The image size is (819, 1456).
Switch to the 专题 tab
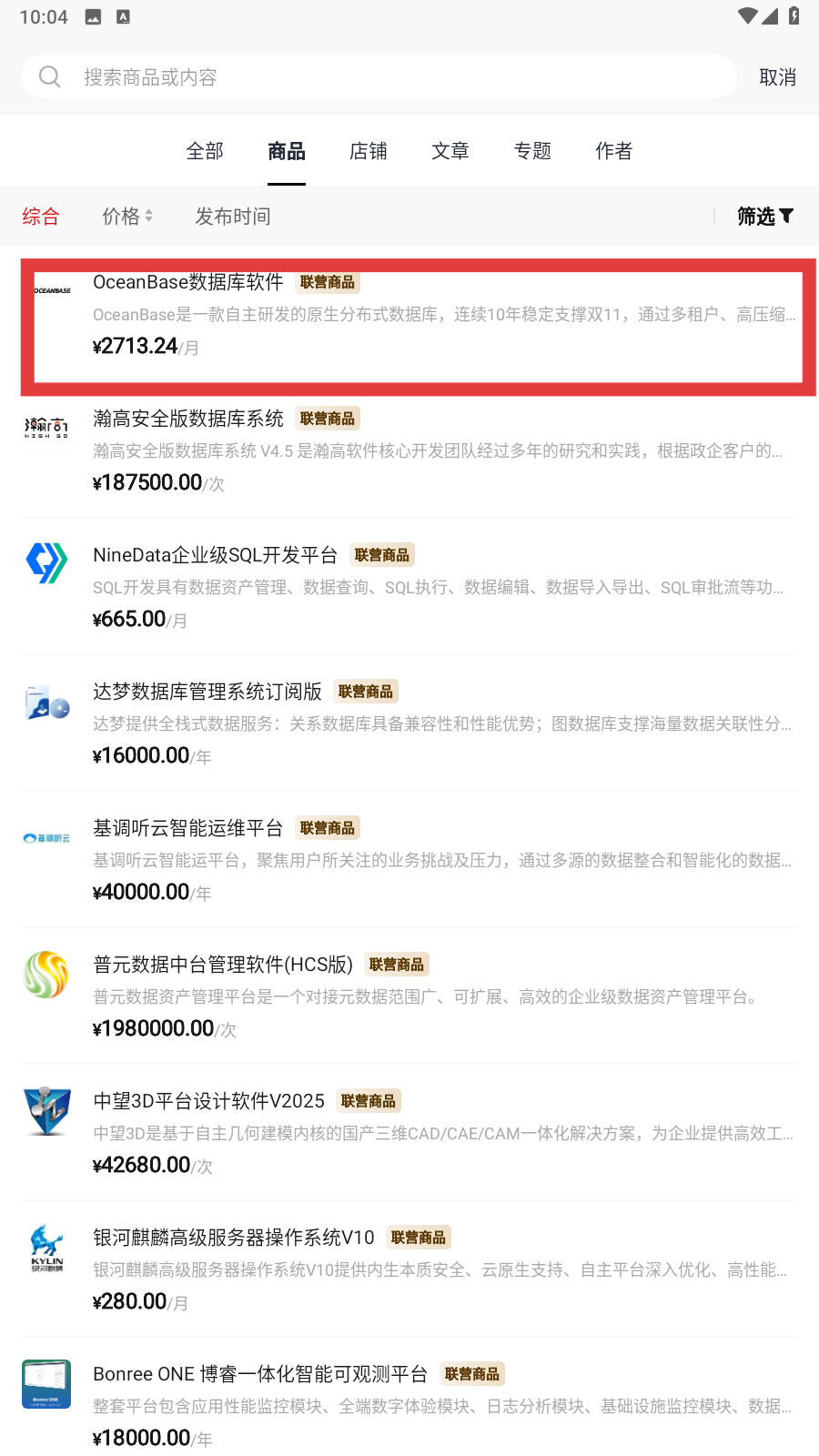[x=532, y=151]
